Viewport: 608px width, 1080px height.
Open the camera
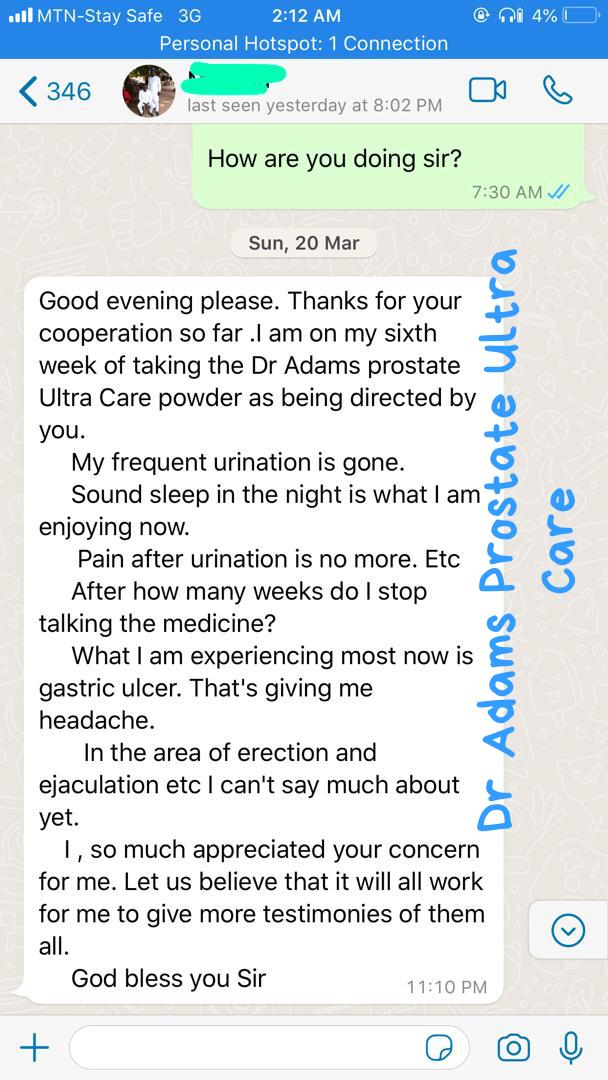513,1048
